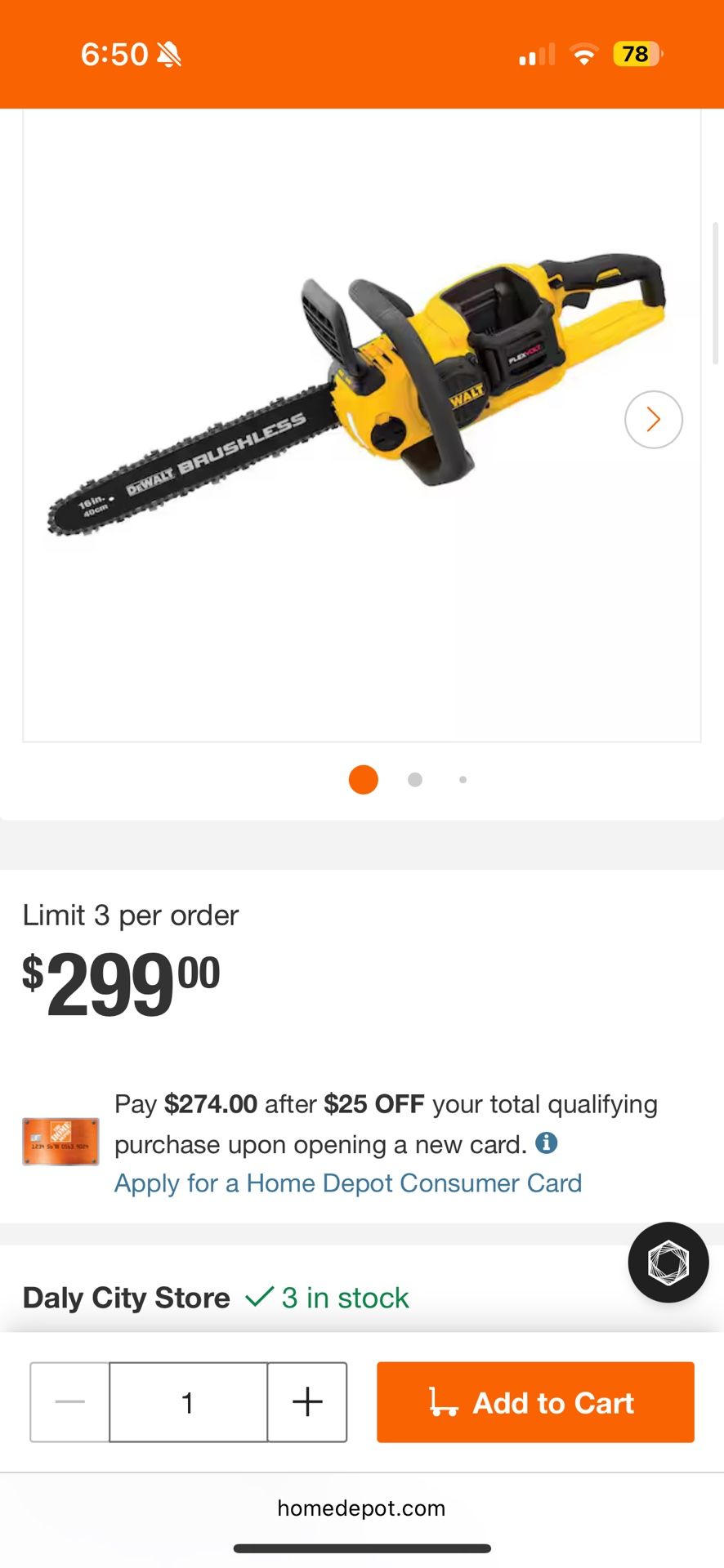
Task: Select the second carousel dot indicator
Action: click(414, 779)
